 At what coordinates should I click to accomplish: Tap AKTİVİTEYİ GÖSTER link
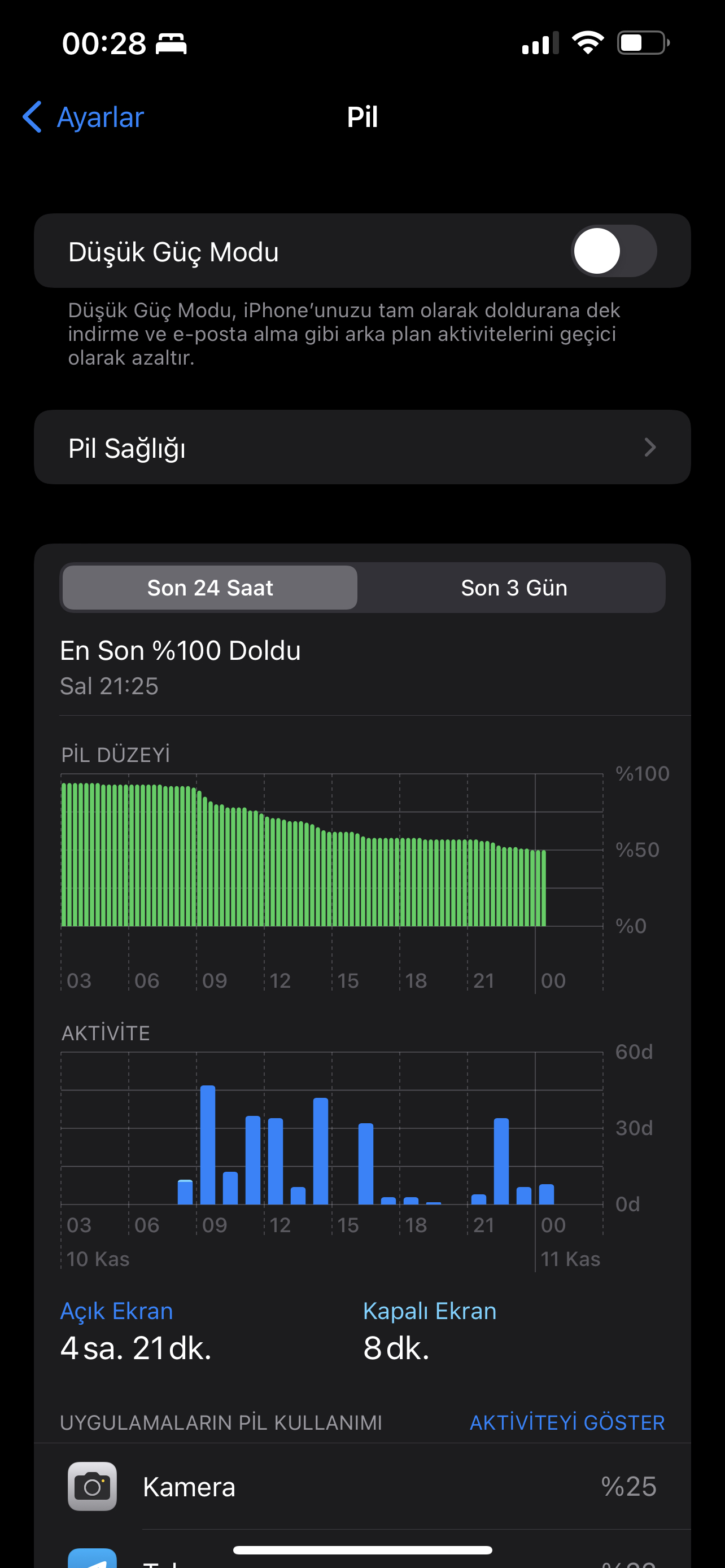[x=566, y=1422]
